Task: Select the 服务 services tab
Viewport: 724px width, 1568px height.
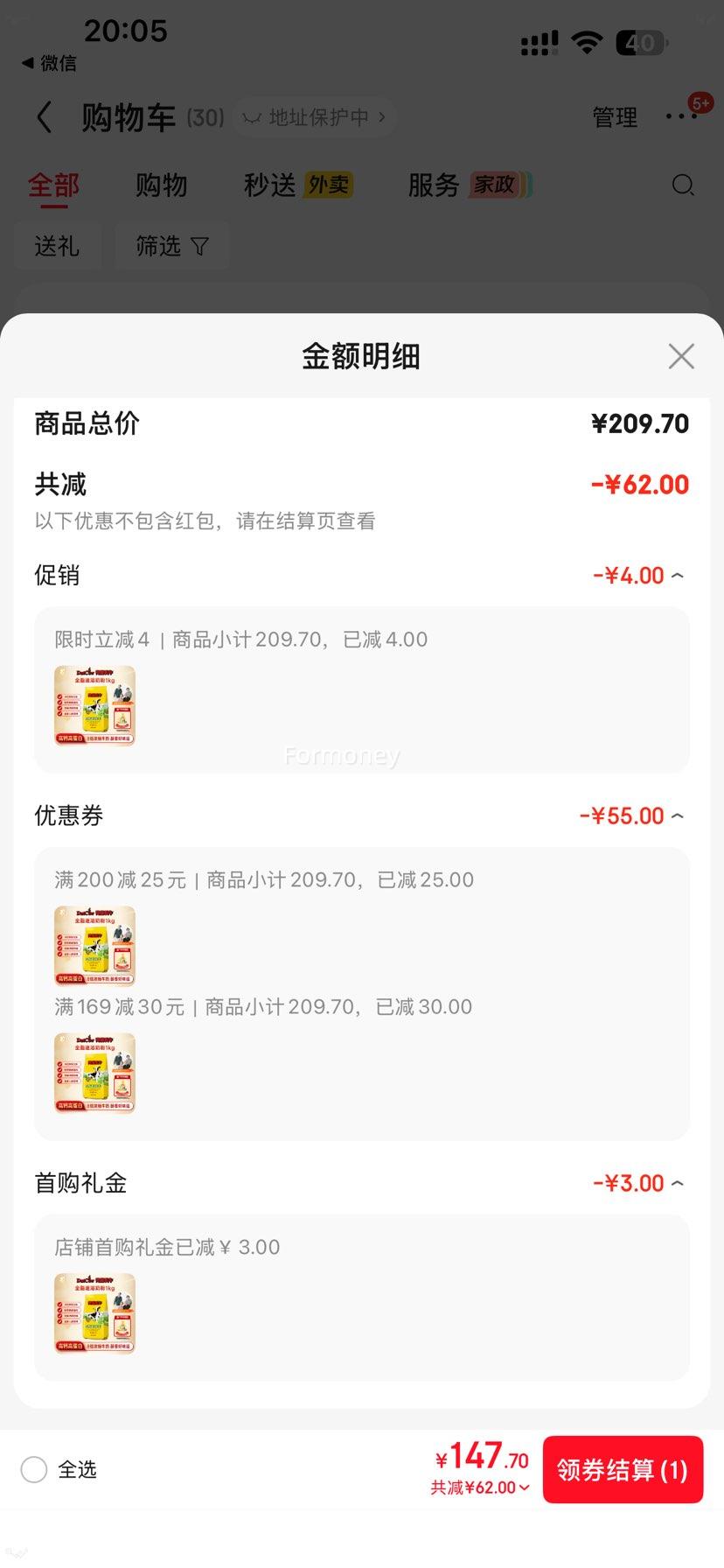Action: point(433,185)
